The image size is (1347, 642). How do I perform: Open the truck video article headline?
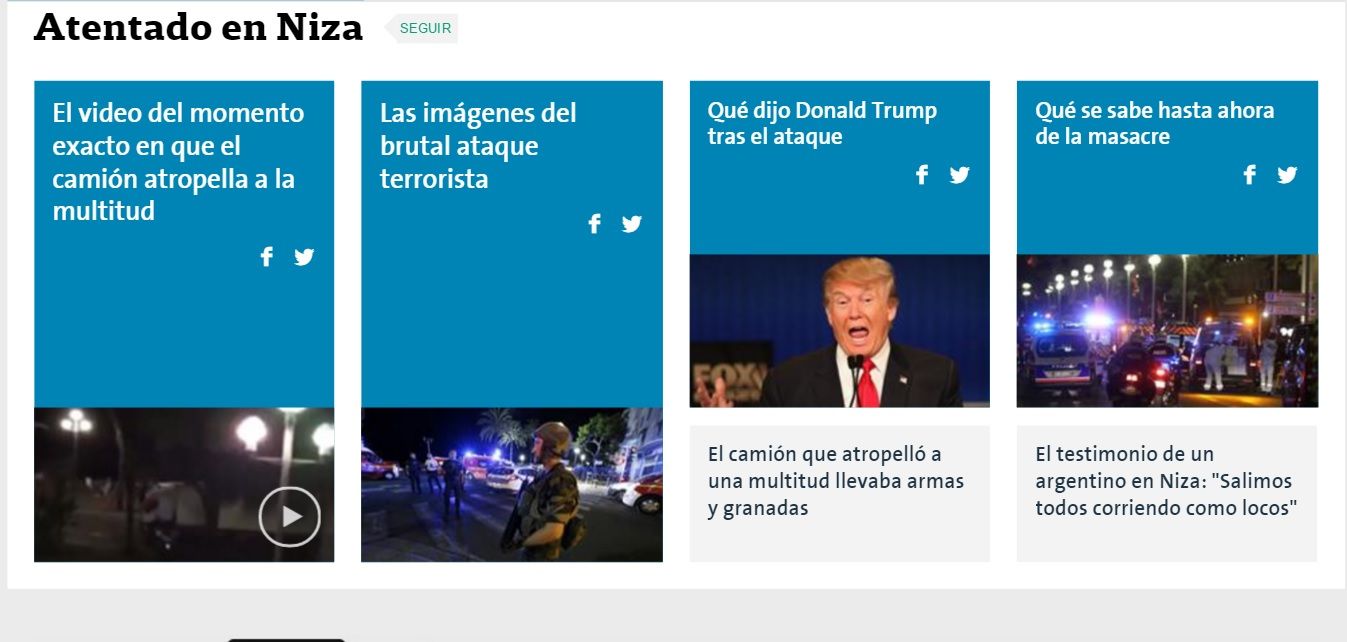pyautogui.click(x=177, y=162)
